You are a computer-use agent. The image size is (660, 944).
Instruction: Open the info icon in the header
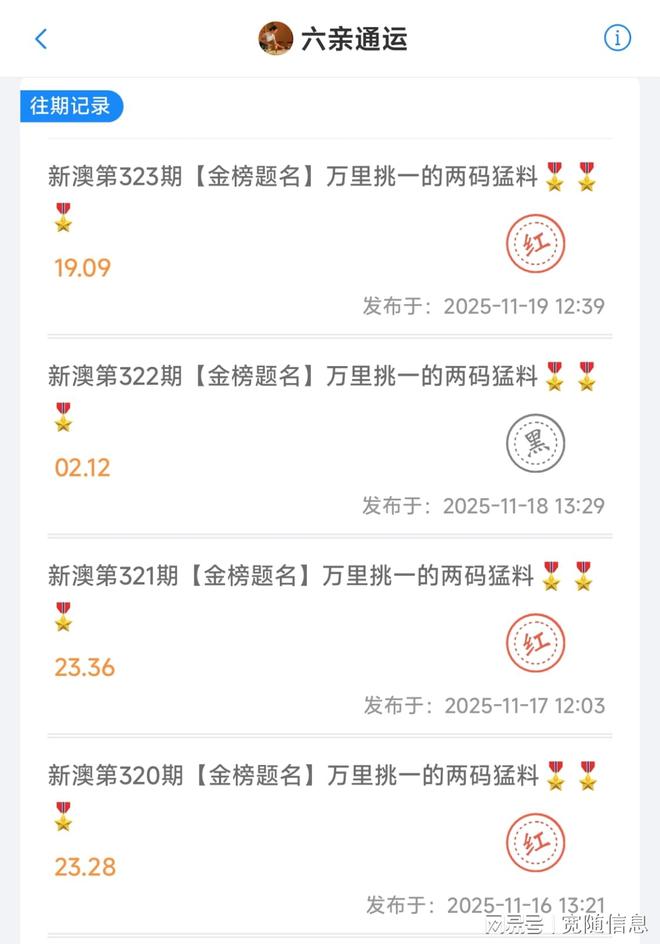[x=617, y=38]
